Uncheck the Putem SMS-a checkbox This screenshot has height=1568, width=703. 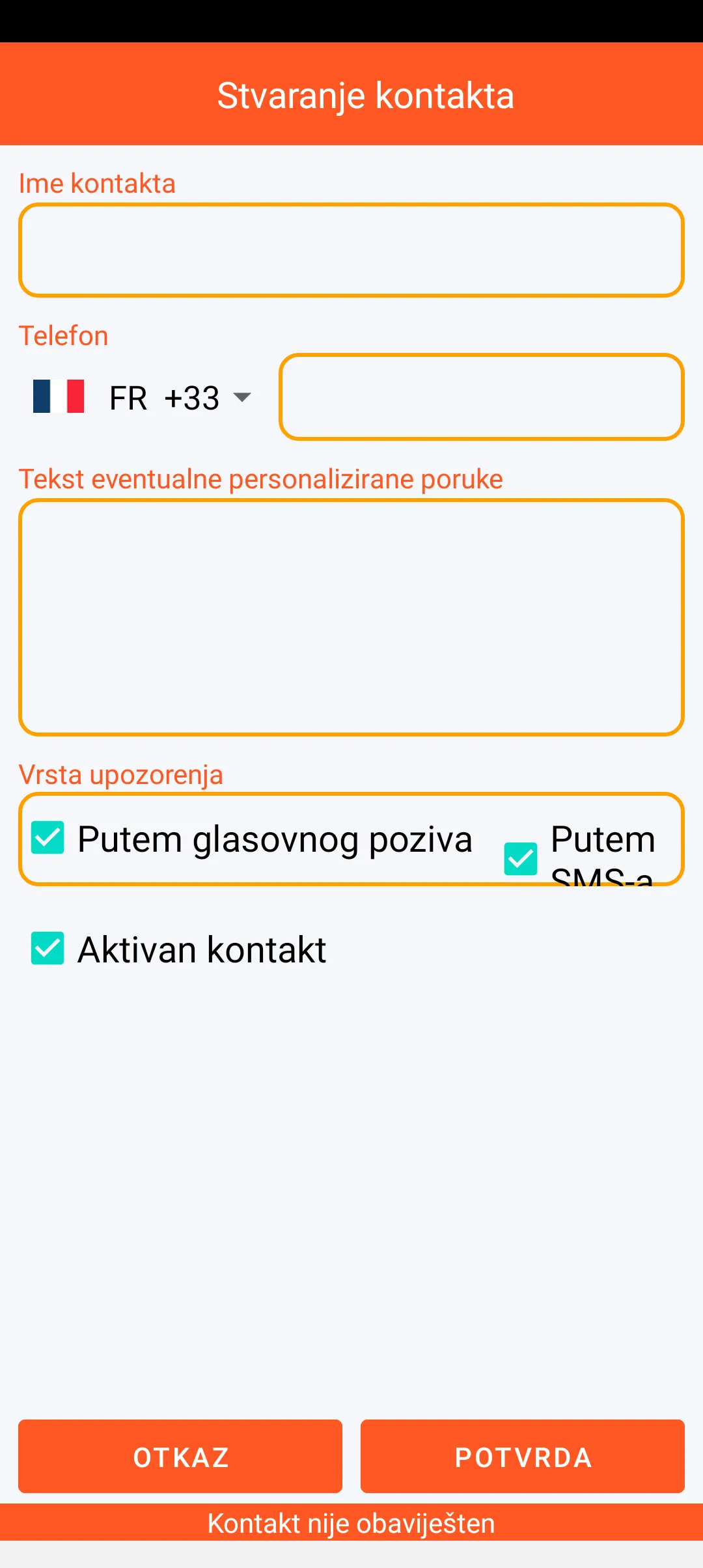(521, 858)
